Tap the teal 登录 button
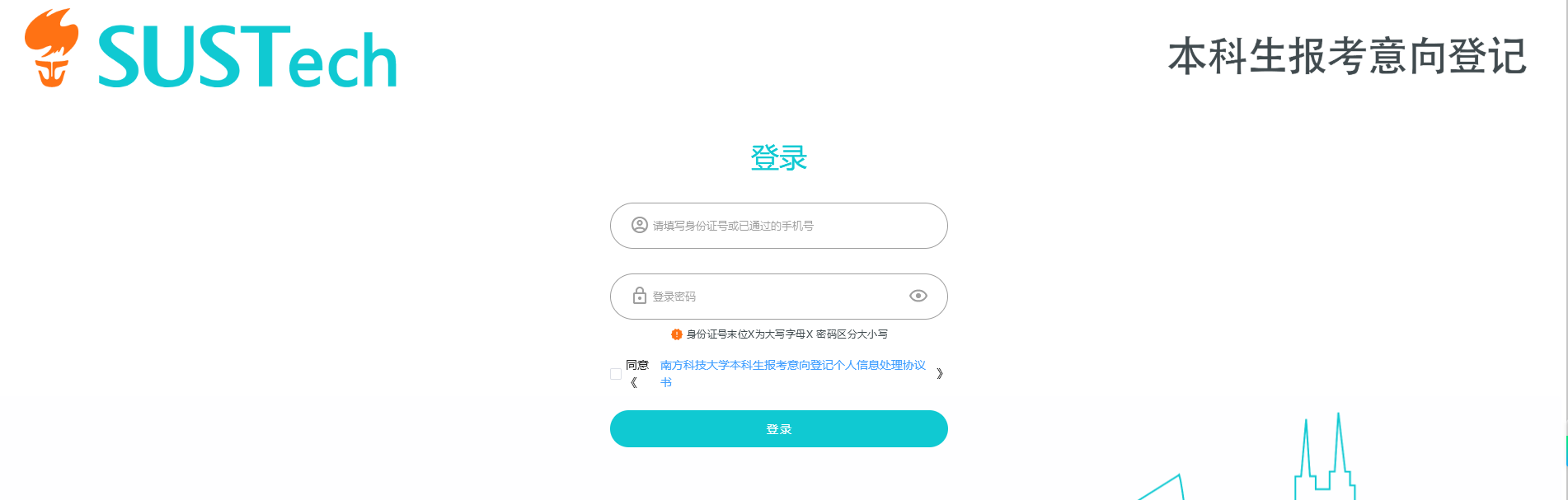 coord(778,429)
